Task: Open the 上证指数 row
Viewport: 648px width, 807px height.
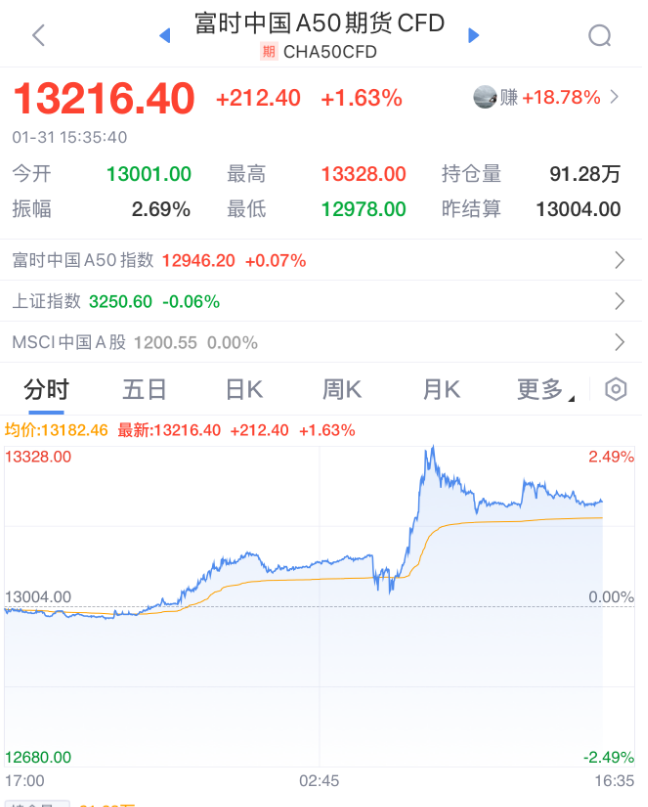Action: [320, 301]
